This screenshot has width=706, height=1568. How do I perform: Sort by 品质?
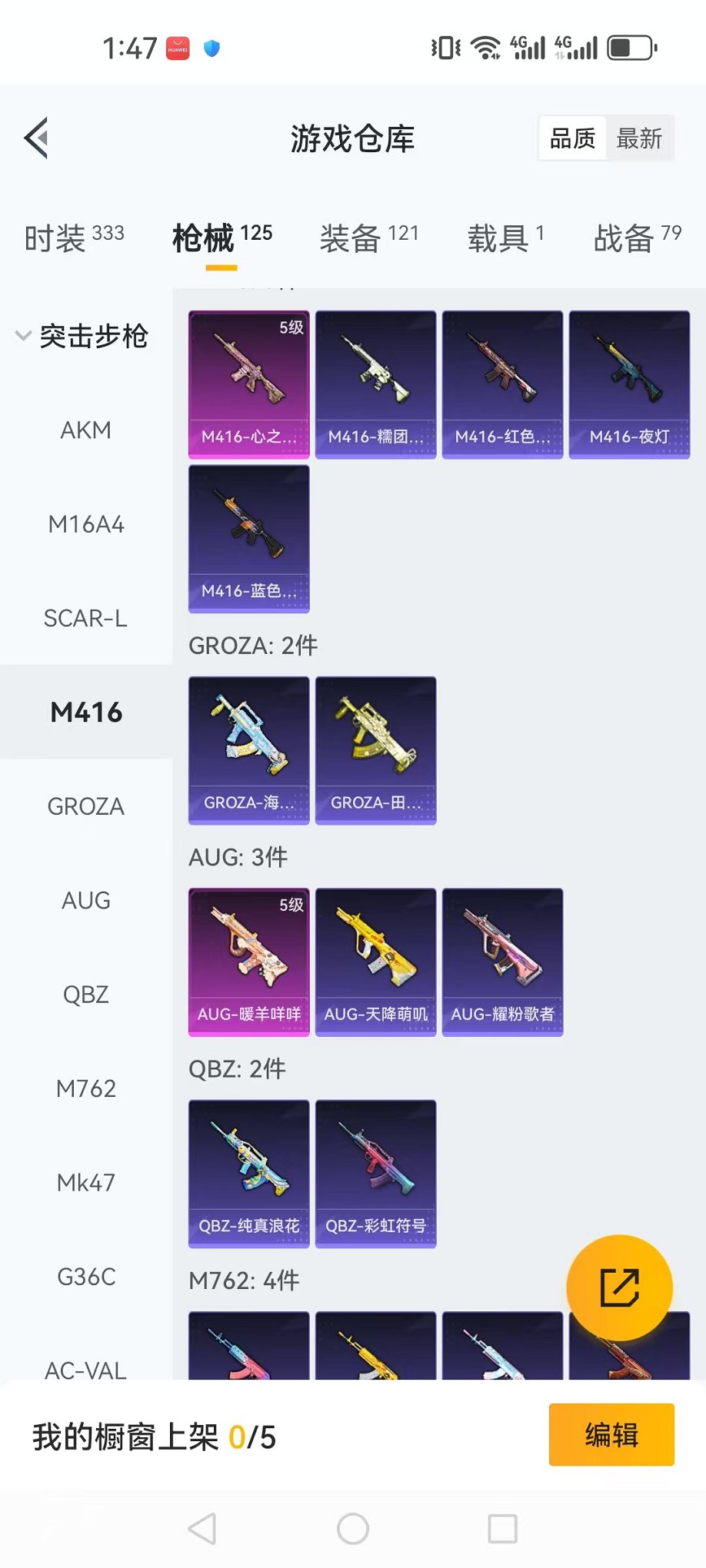[573, 138]
